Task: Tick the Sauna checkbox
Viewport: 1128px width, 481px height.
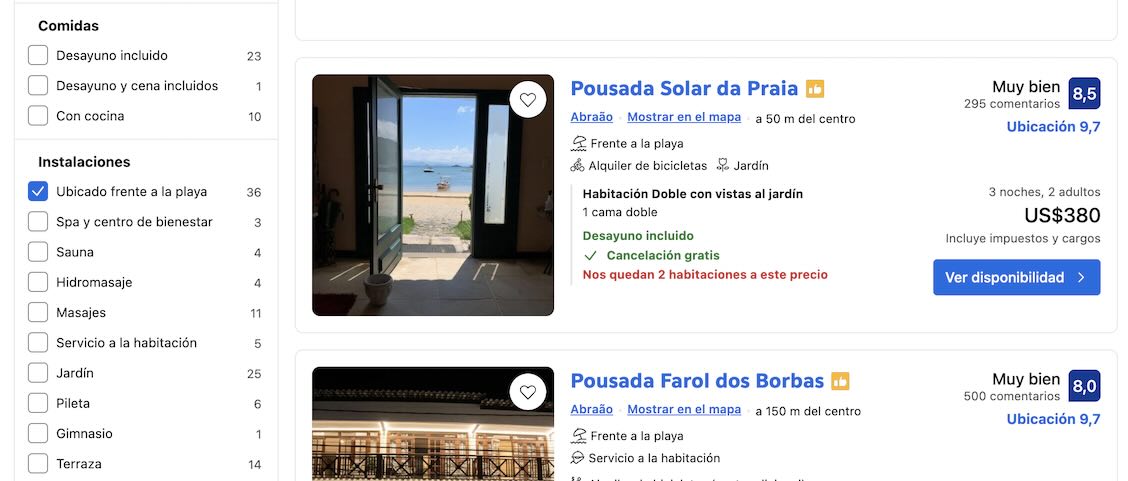Action: [38, 252]
